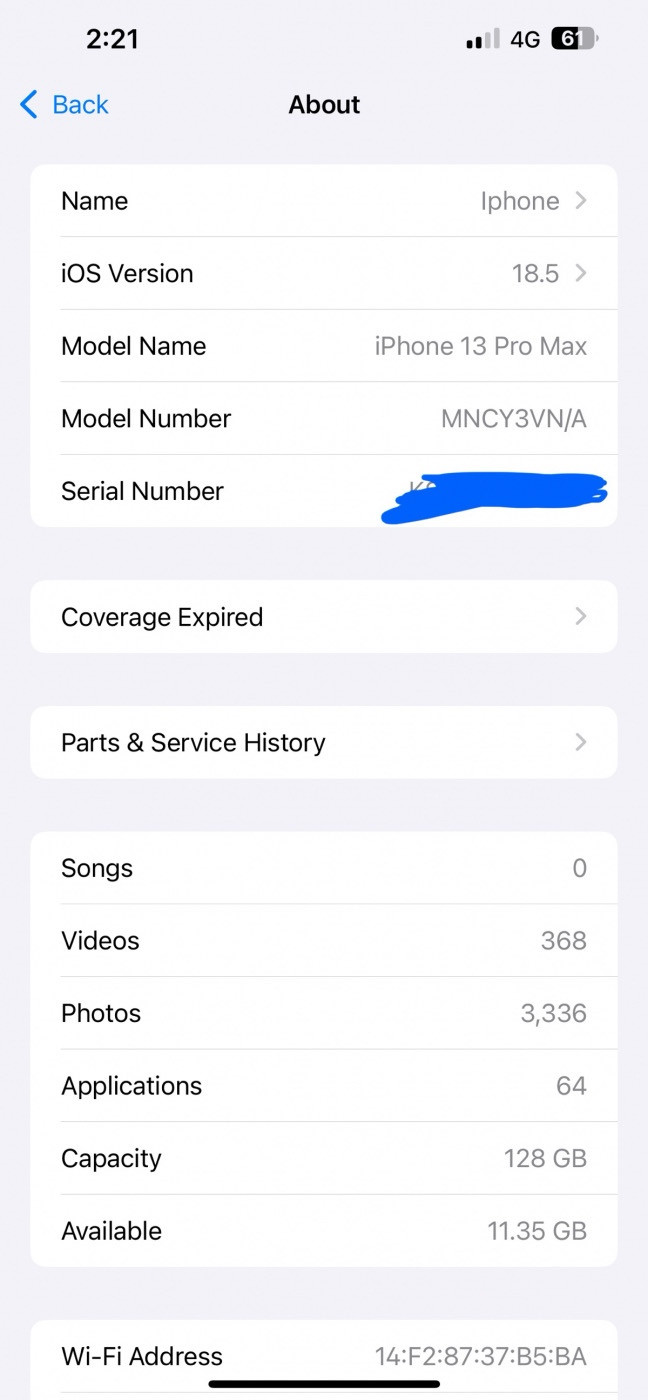View iOS Version details
Image resolution: width=648 pixels, height=1400 pixels.
324,274
